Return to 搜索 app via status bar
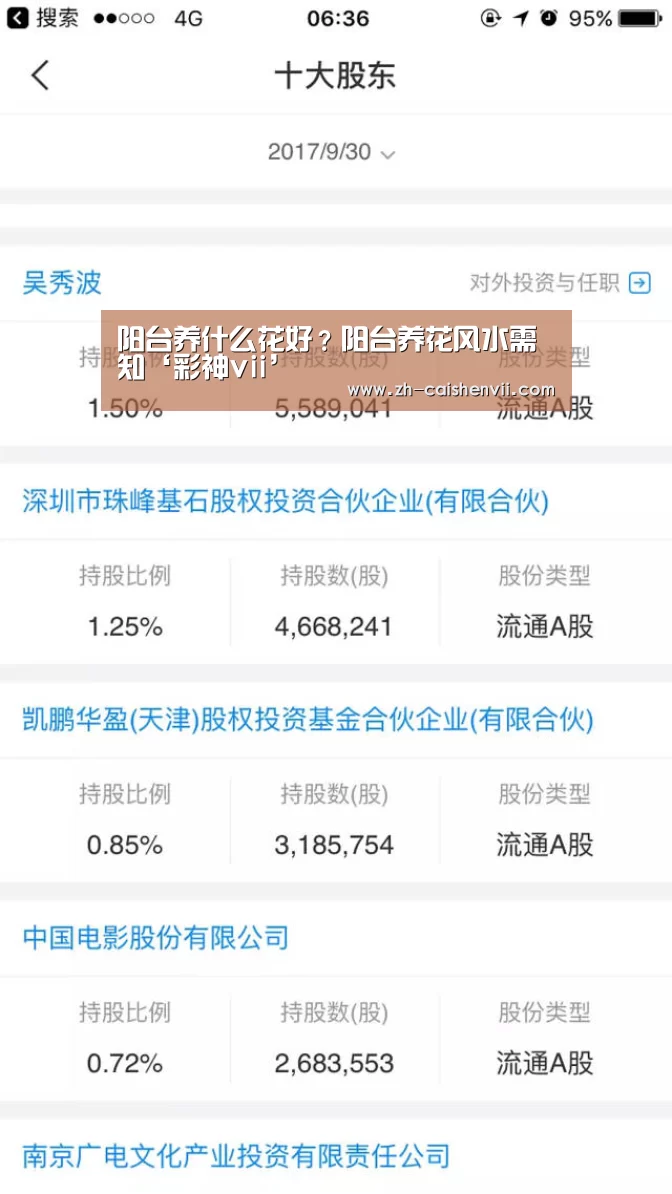Image resolution: width=672 pixels, height=1194 pixels. coord(43,18)
